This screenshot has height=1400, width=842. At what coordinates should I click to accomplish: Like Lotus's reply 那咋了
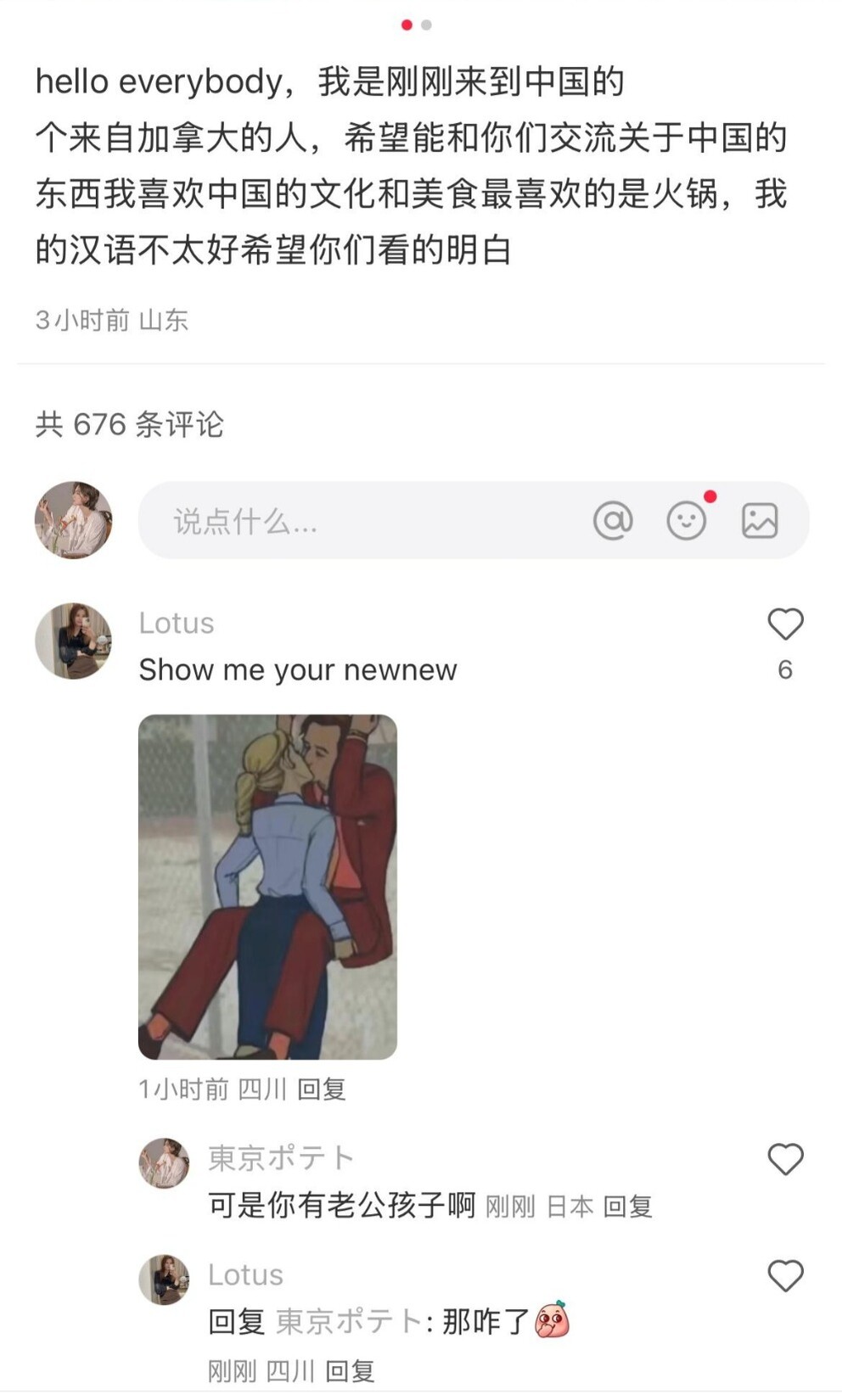[785, 1275]
